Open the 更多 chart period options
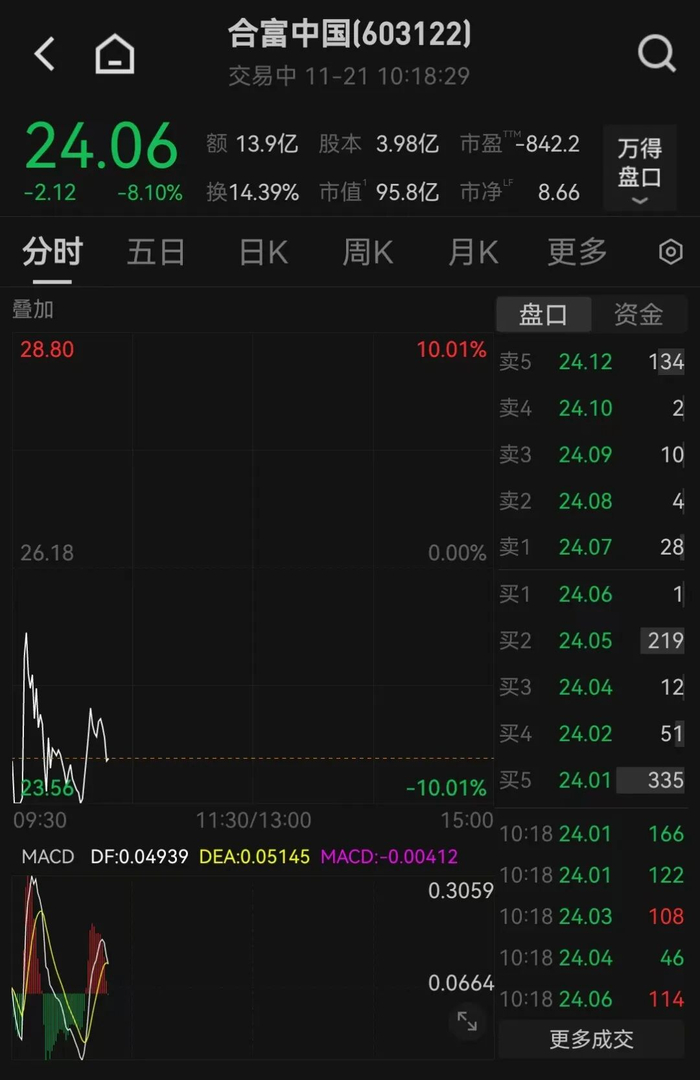 577,252
